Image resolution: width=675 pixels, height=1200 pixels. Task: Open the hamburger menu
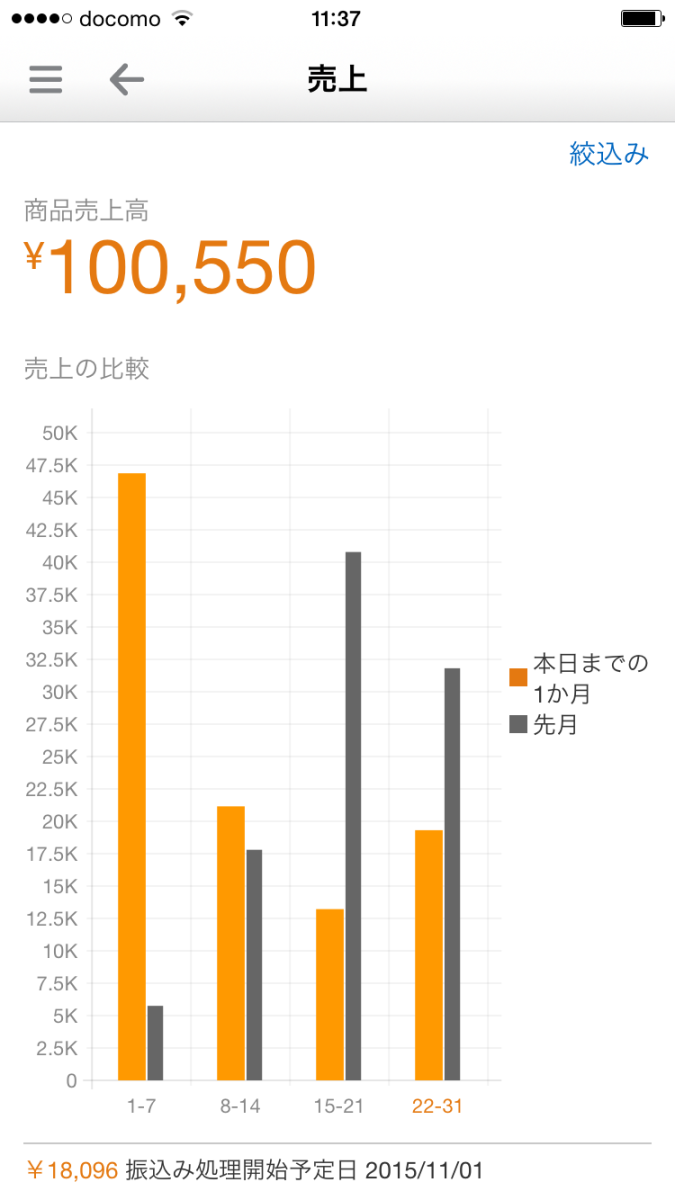tap(46, 80)
